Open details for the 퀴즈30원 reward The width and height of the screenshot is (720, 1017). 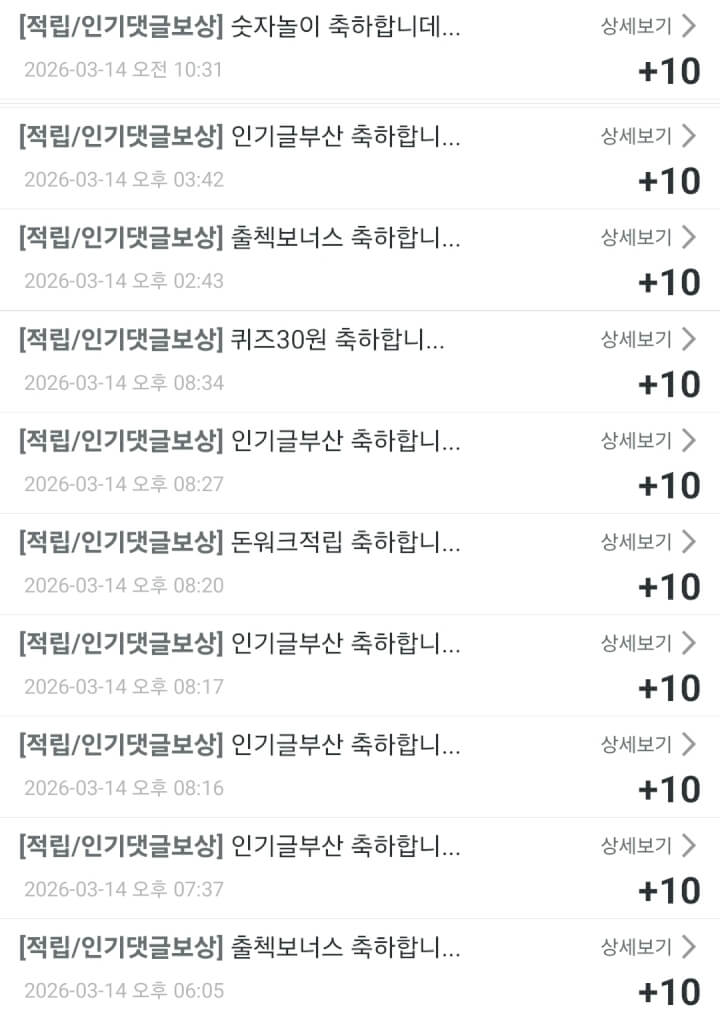[x=648, y=339]
